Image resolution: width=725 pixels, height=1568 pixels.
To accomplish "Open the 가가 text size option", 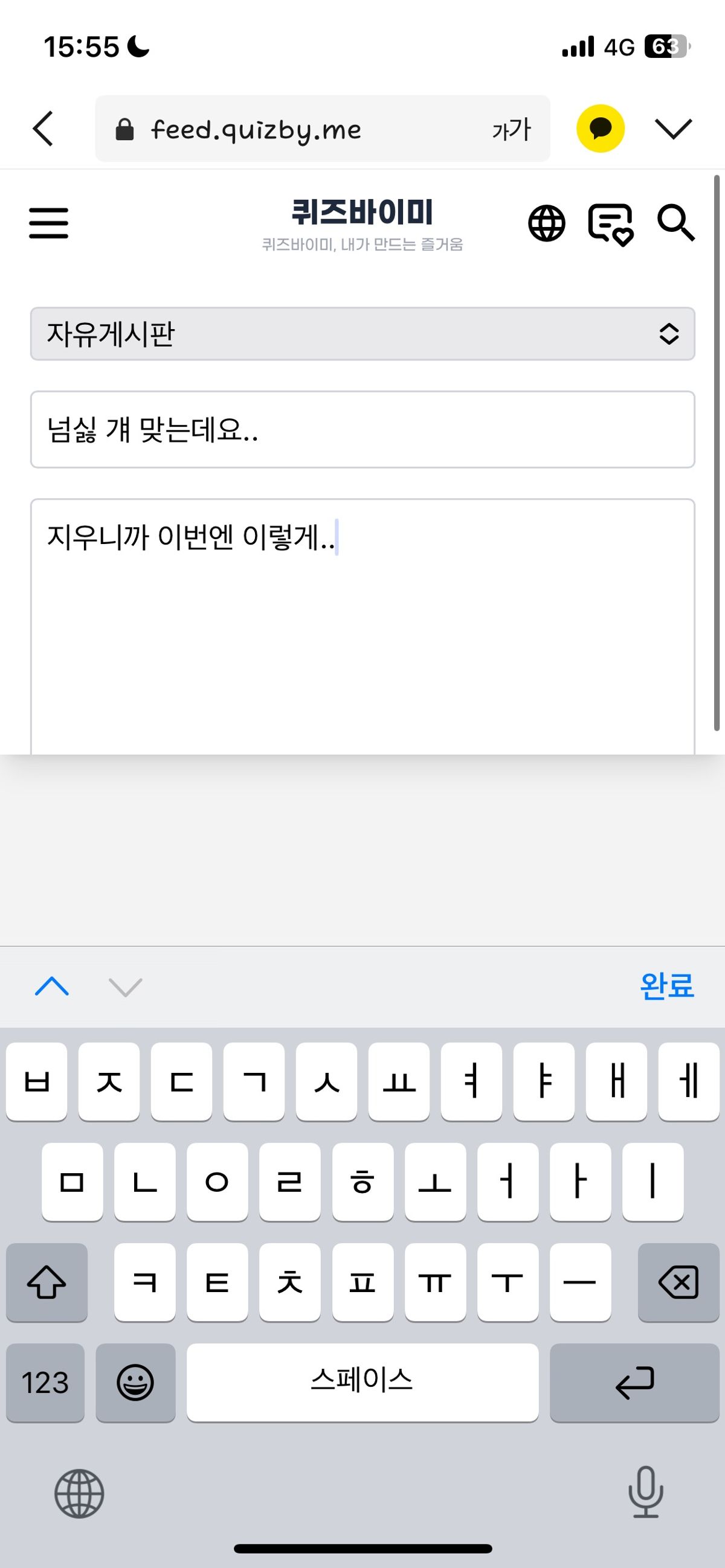I will (x=511, y=129).
